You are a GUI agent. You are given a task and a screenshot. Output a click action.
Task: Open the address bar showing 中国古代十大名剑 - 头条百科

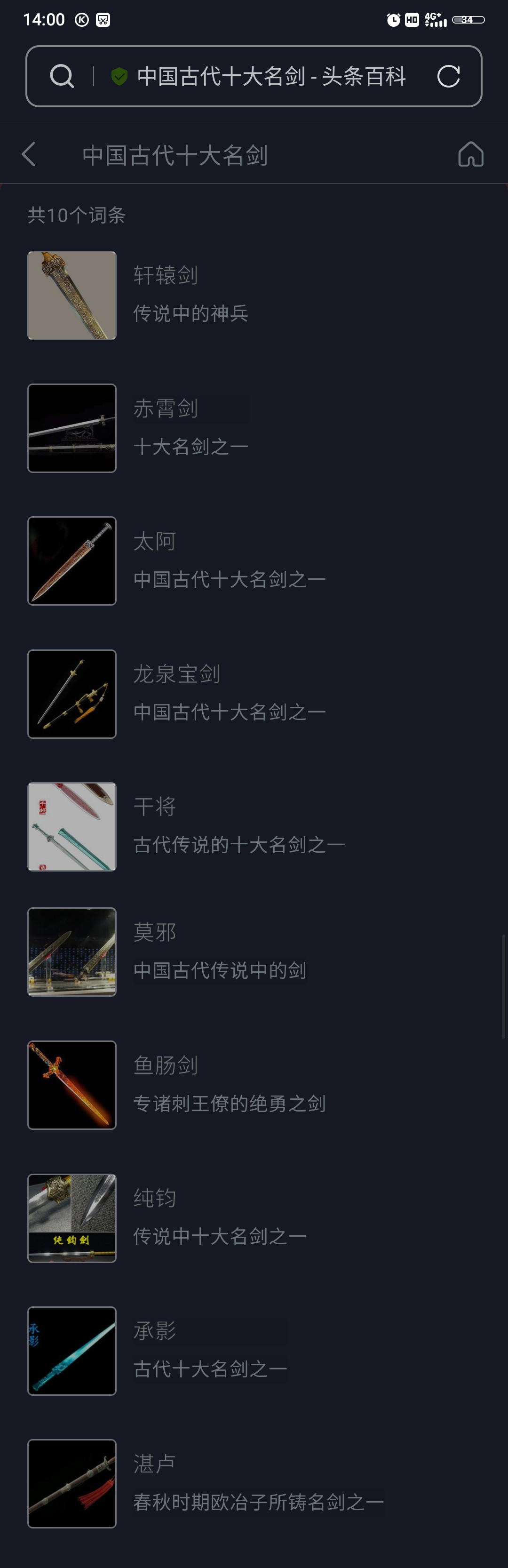coord(271,77)
